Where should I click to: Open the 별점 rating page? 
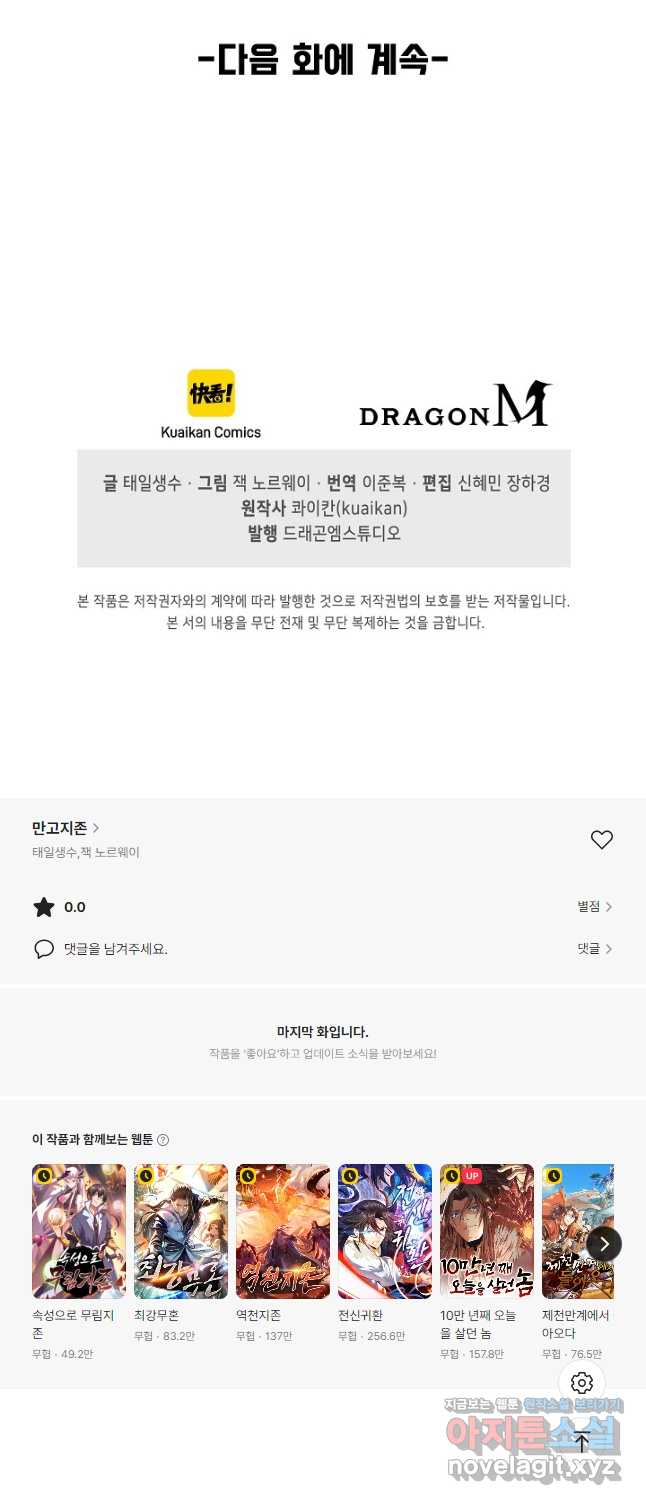(x=594, y=906)
